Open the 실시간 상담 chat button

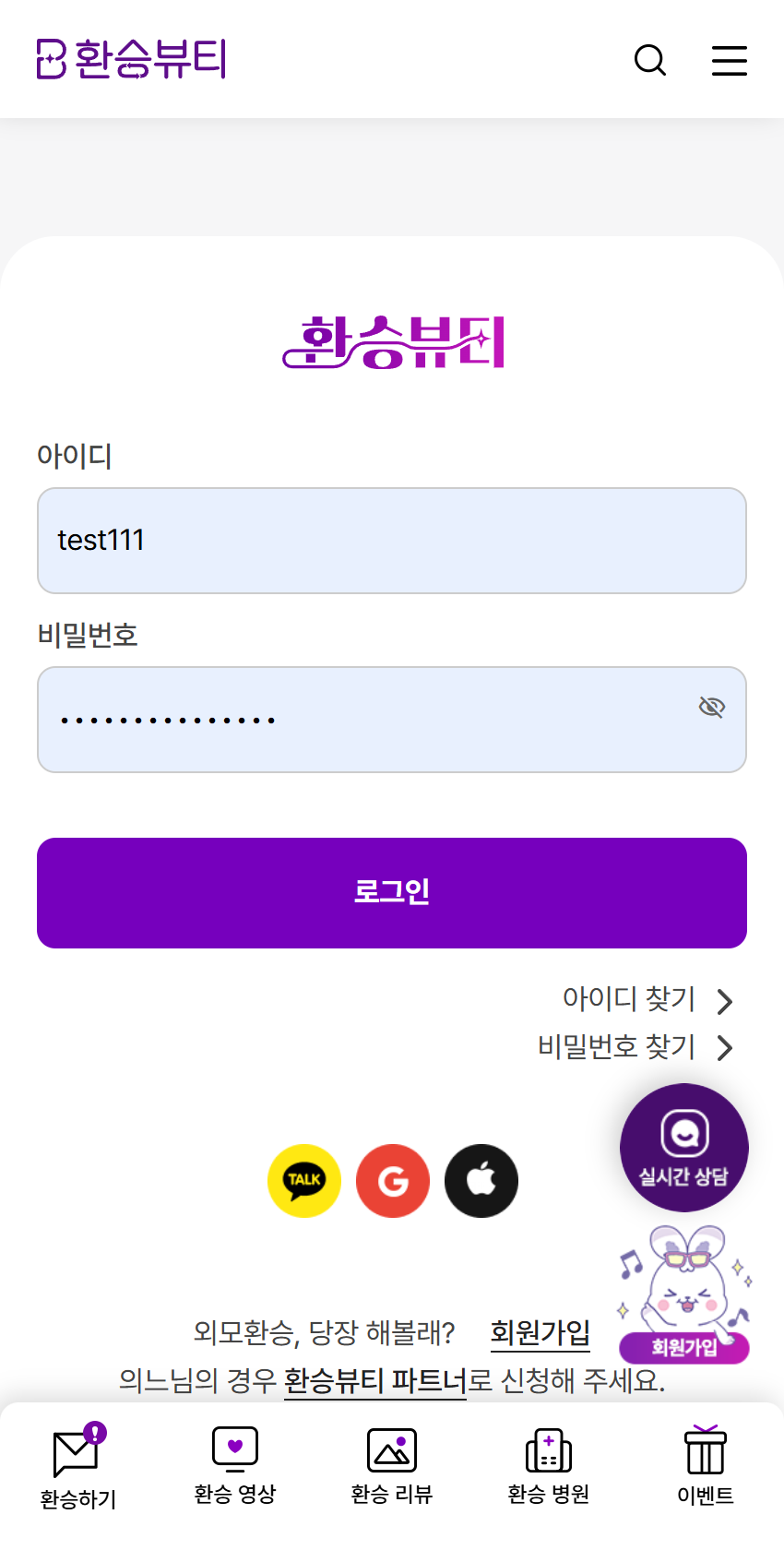click(x=684, y=1148)
